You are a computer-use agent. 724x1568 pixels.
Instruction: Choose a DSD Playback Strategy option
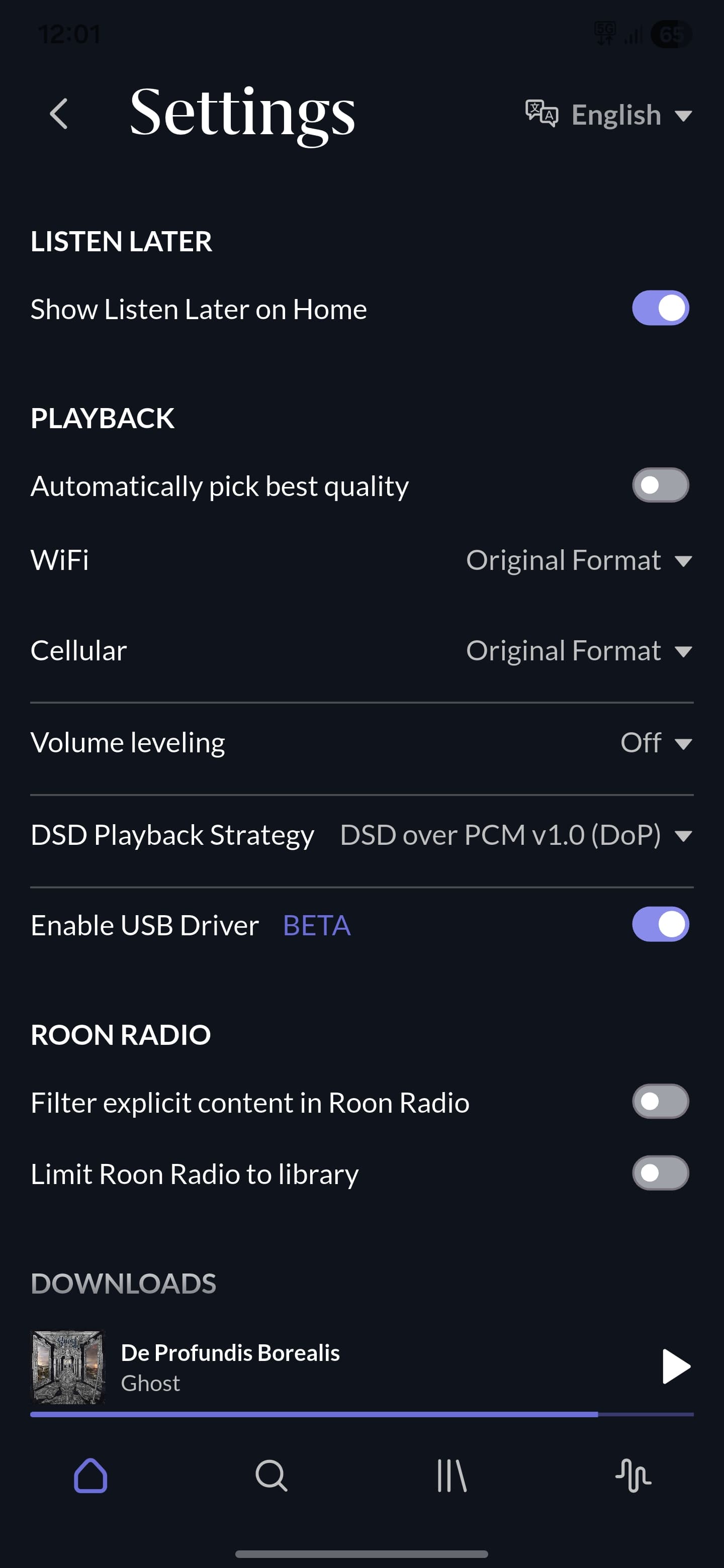click(515, 835)
